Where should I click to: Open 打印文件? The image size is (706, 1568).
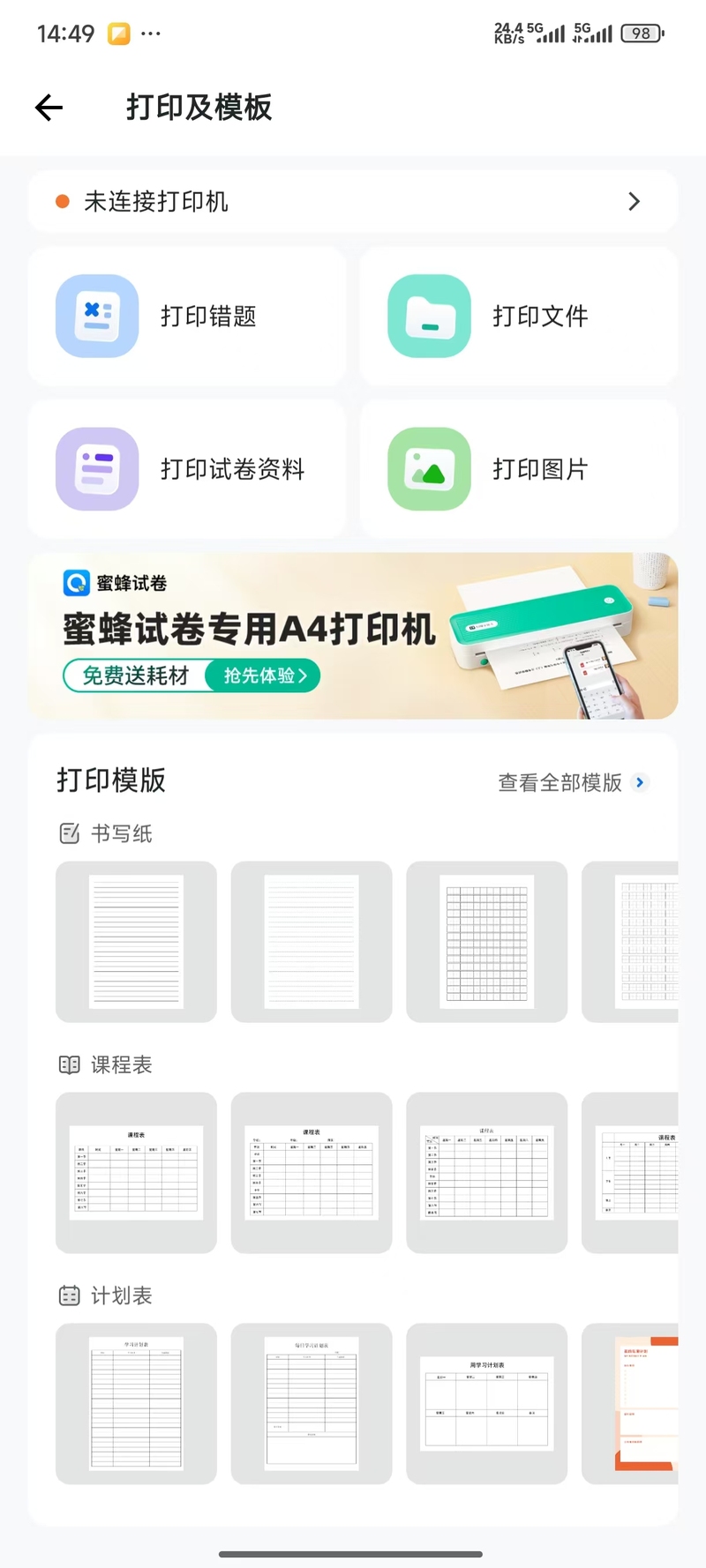[x=518, y=317]
